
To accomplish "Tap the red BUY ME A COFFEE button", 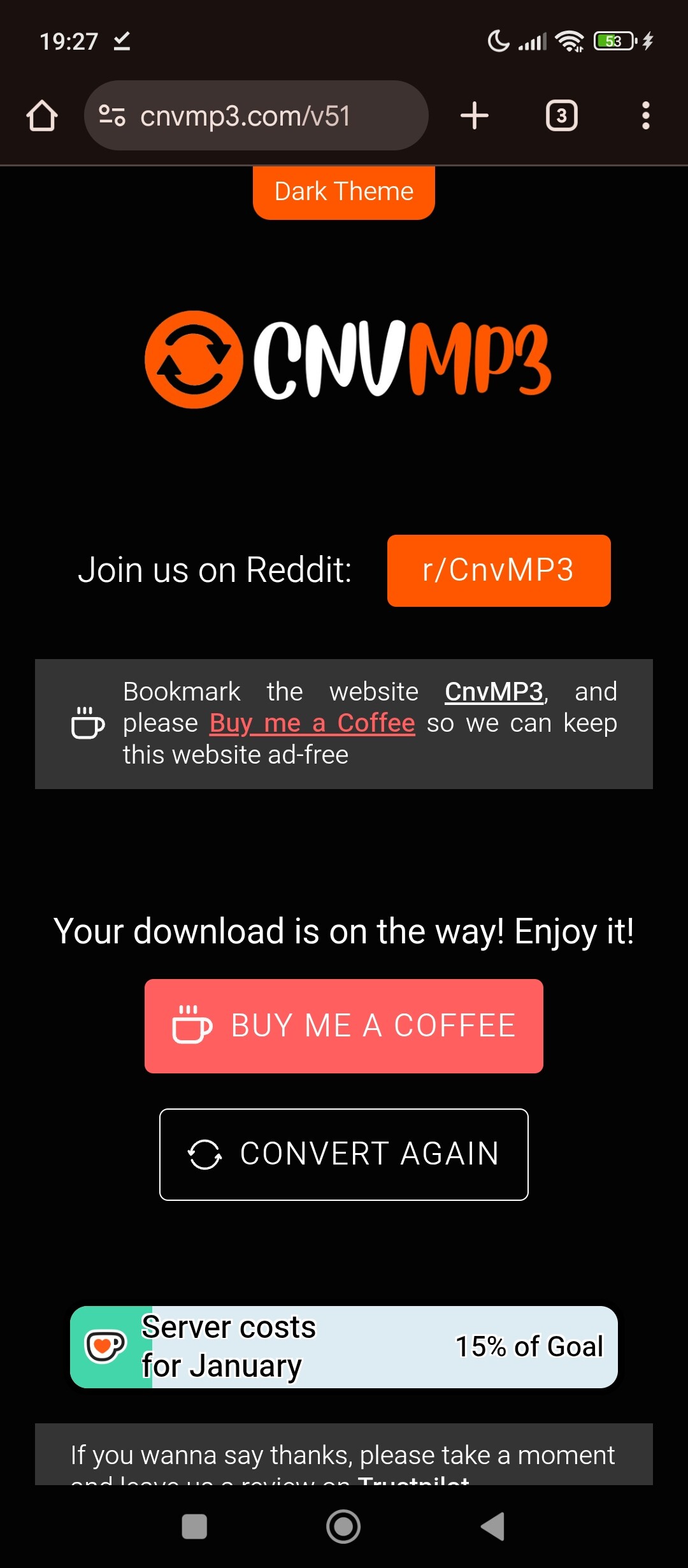I will tap(344, 1026).
